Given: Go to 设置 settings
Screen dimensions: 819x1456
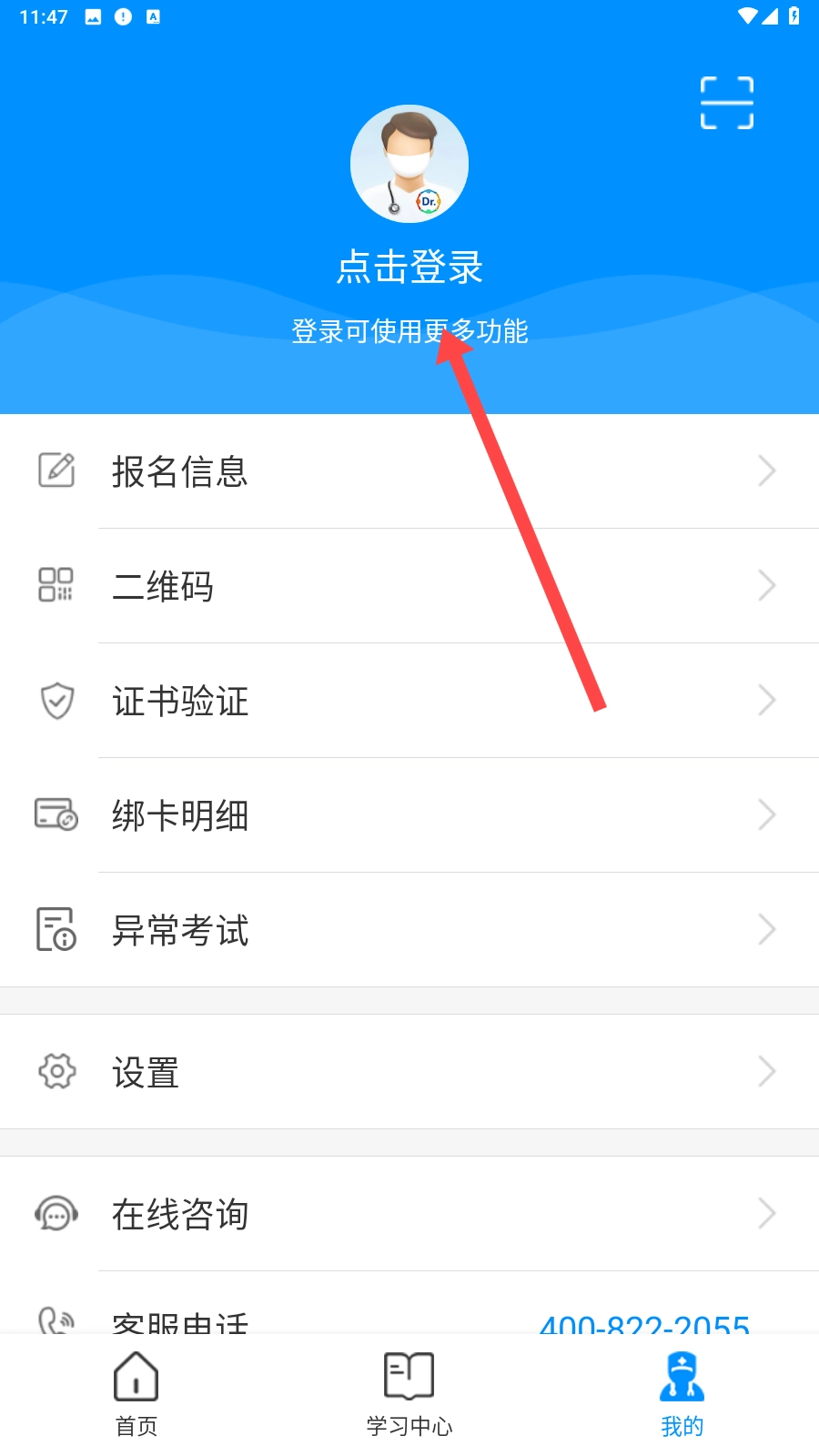Looking at the screenshot, I should (x=409, y=1072).
